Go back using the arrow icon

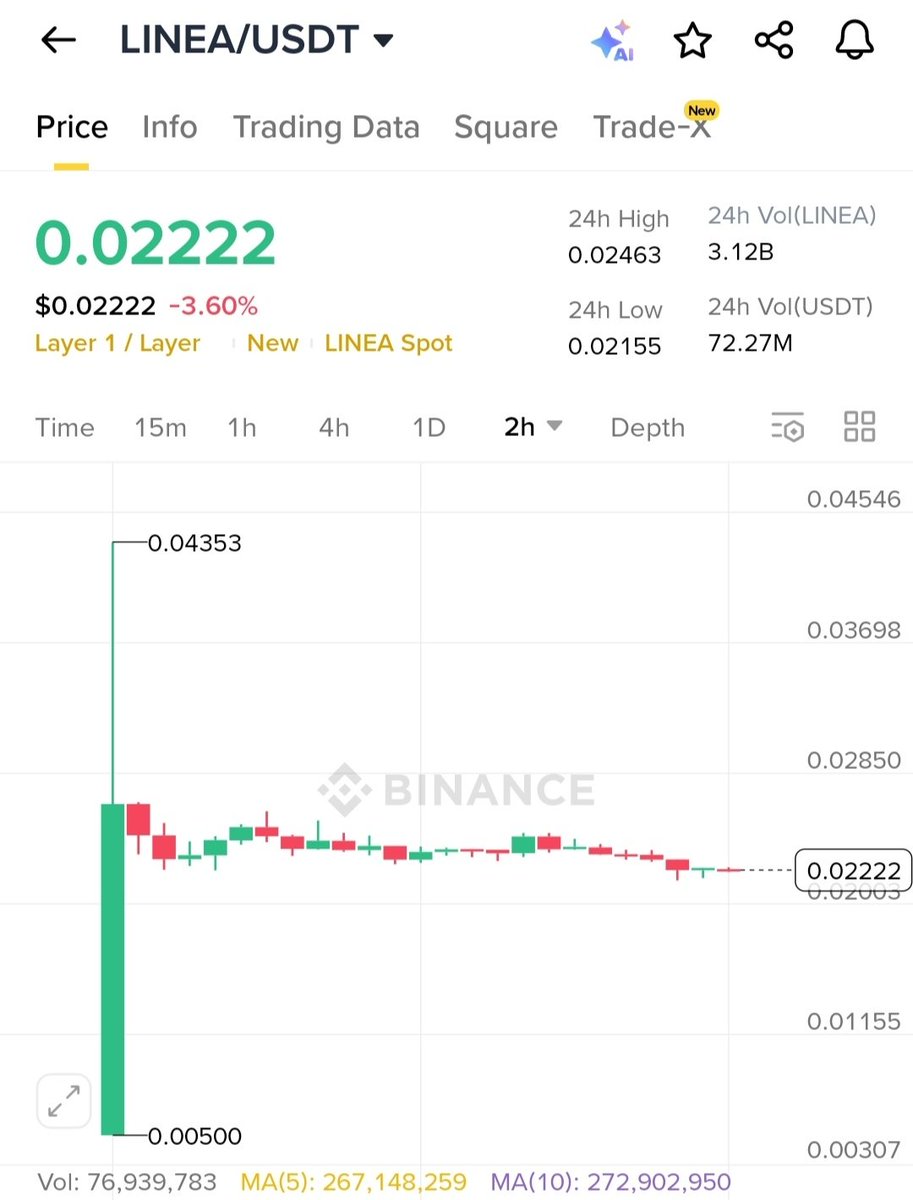(x=58, y=40)
